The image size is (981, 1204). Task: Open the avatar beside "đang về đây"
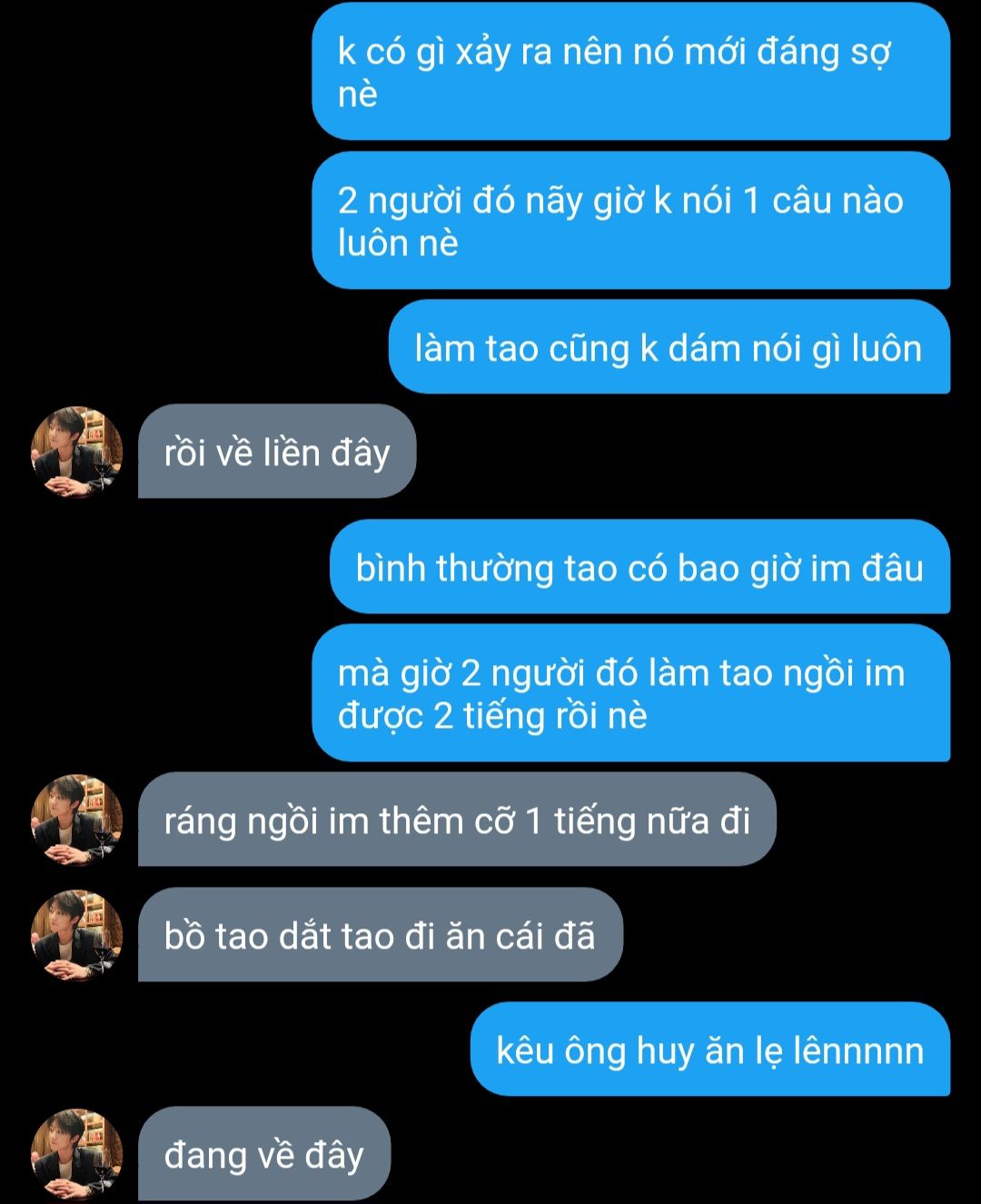pyautogui.click(x=77, y=1153)
